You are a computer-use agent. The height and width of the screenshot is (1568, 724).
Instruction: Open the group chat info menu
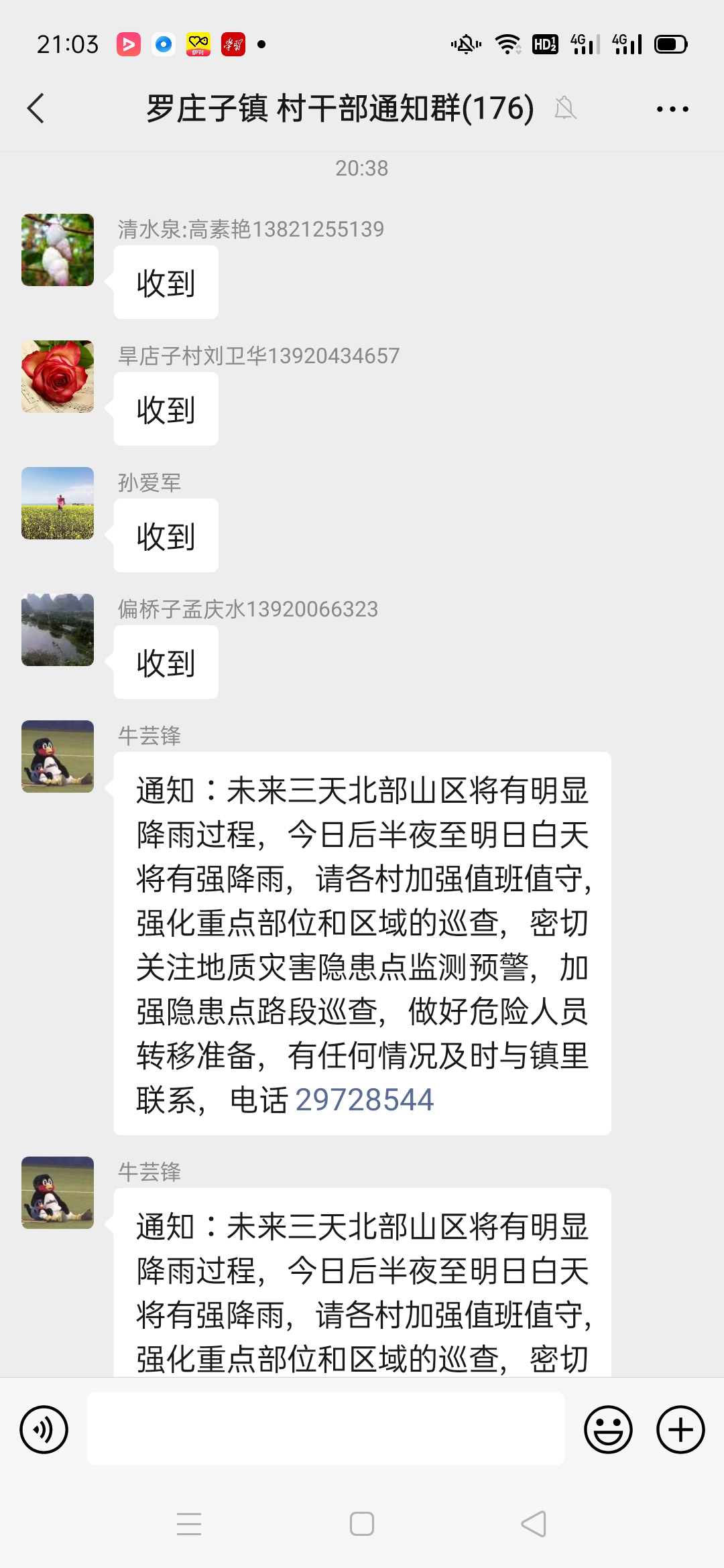coord(672,109)
